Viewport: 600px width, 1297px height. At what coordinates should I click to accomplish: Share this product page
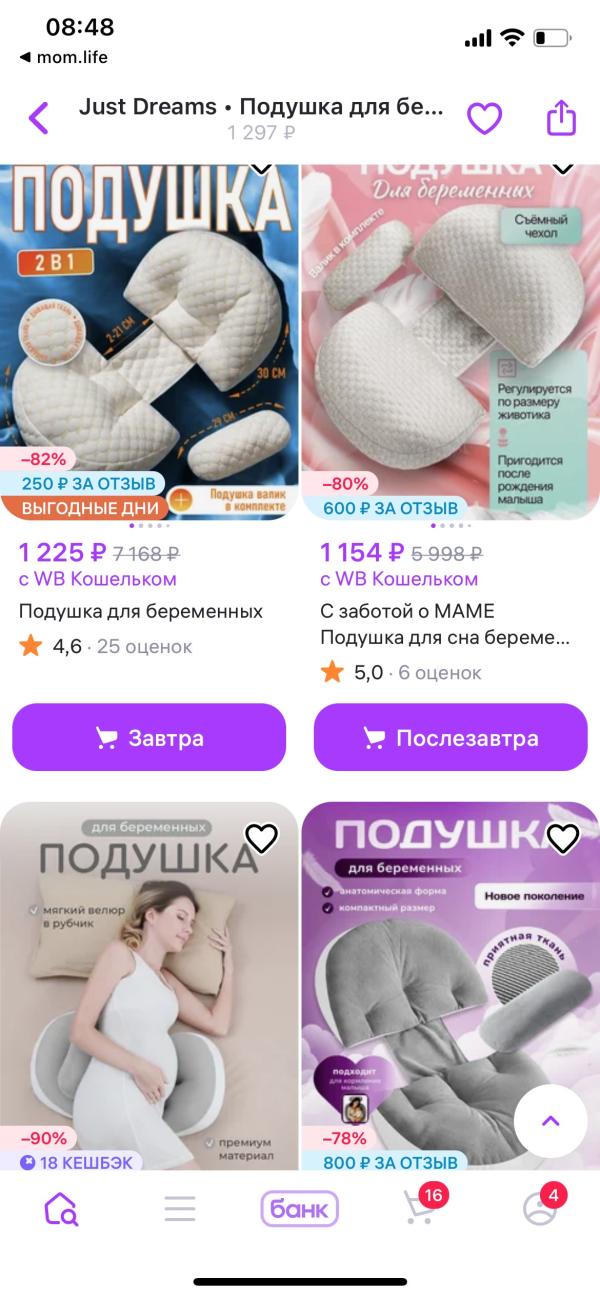[x=562, y=118]
